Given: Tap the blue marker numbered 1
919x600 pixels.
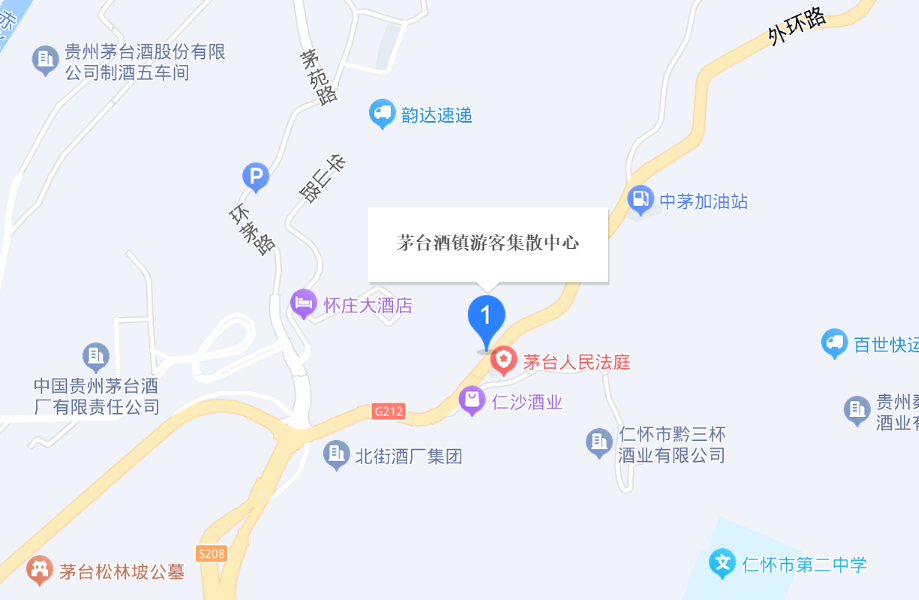Looking at the screenshot, I should 486,318.
